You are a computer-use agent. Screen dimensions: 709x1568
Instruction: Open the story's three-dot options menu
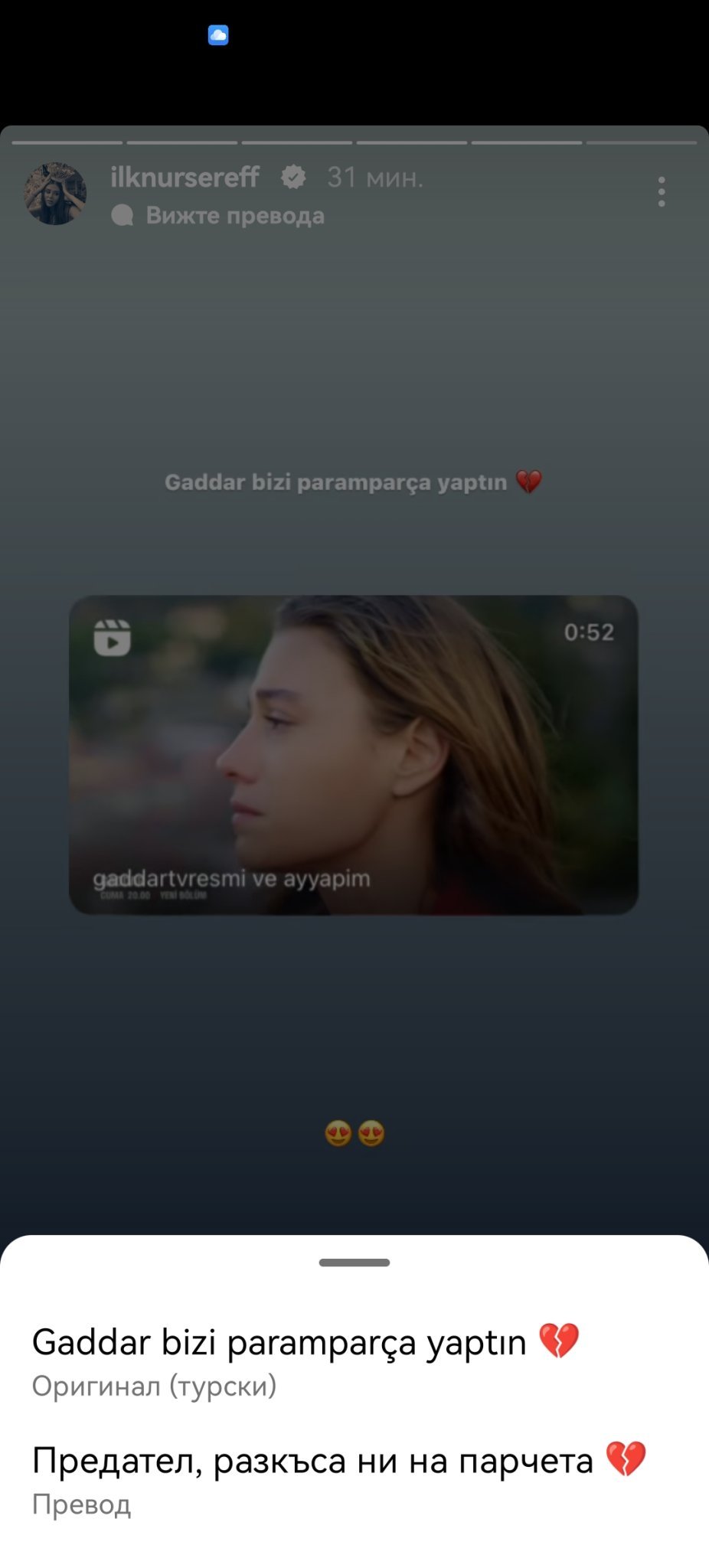662,191
